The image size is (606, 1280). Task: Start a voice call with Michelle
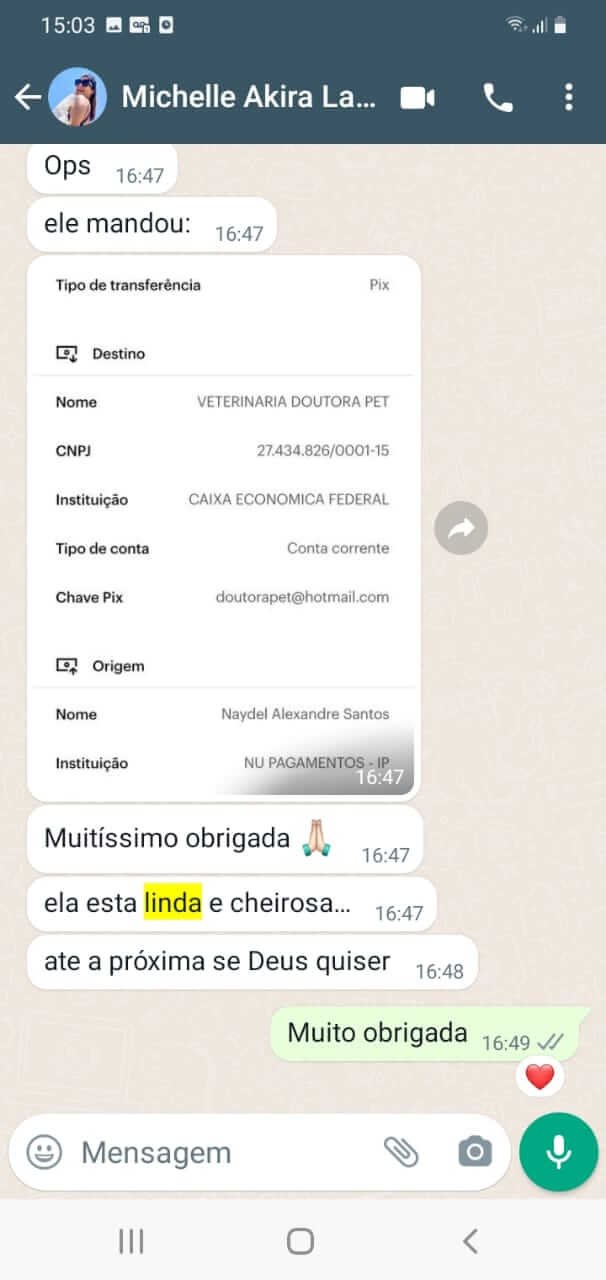[x=497, y=97]
